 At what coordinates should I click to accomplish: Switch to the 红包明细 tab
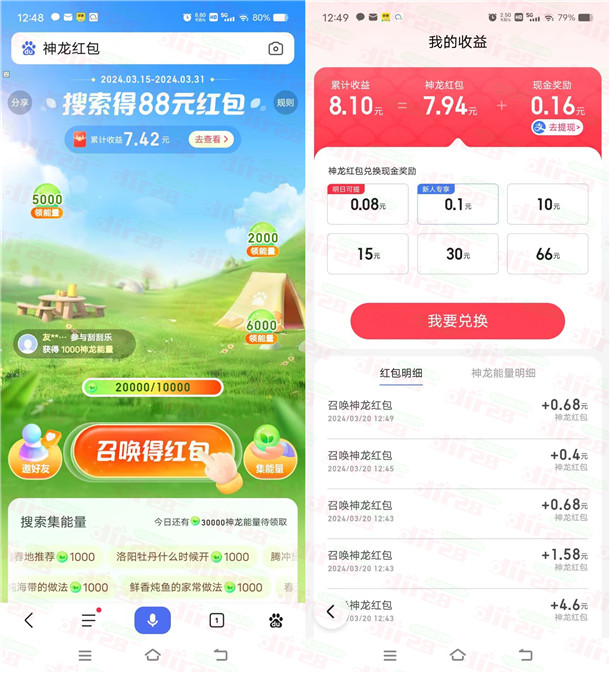pyautogui.click(x=400, y=373)
